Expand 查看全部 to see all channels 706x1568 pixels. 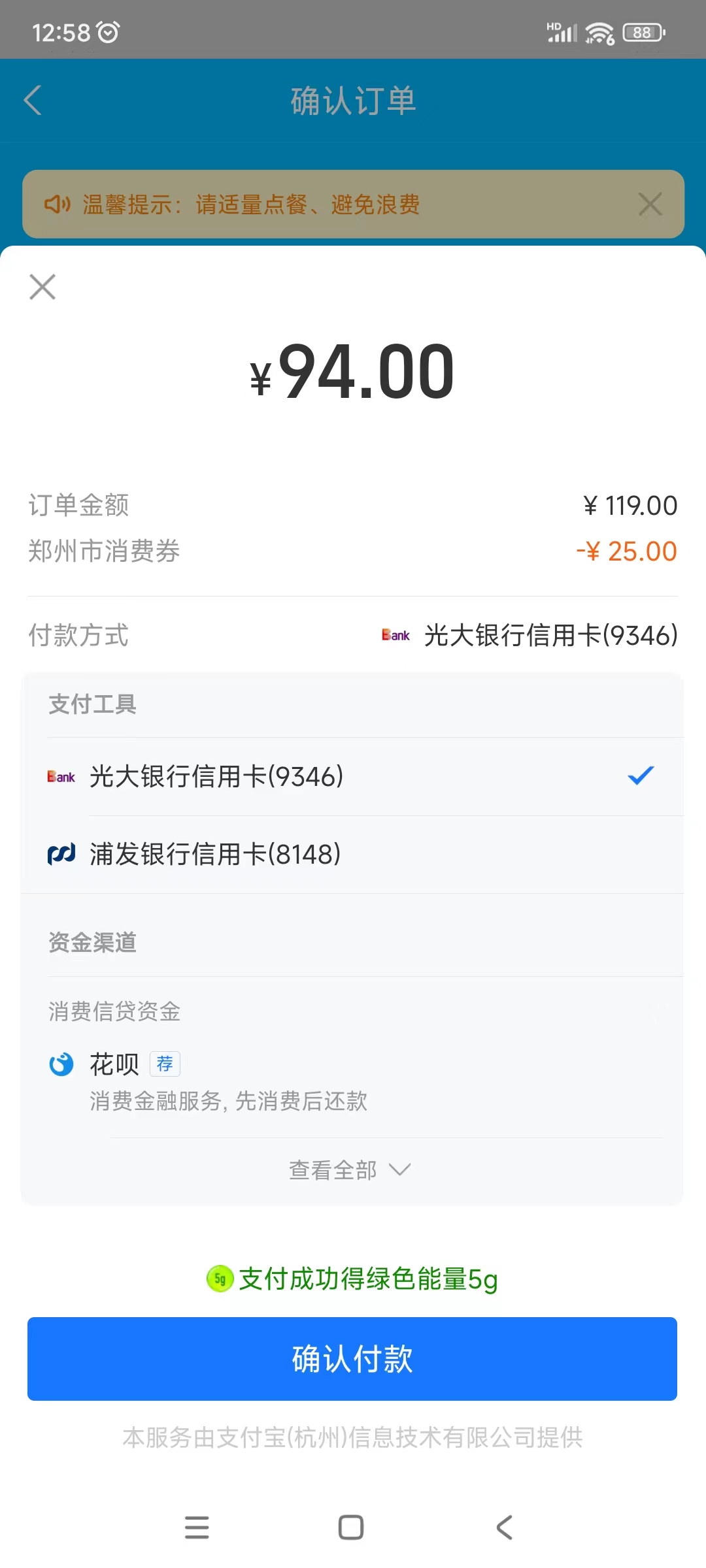coord(350,1169)
